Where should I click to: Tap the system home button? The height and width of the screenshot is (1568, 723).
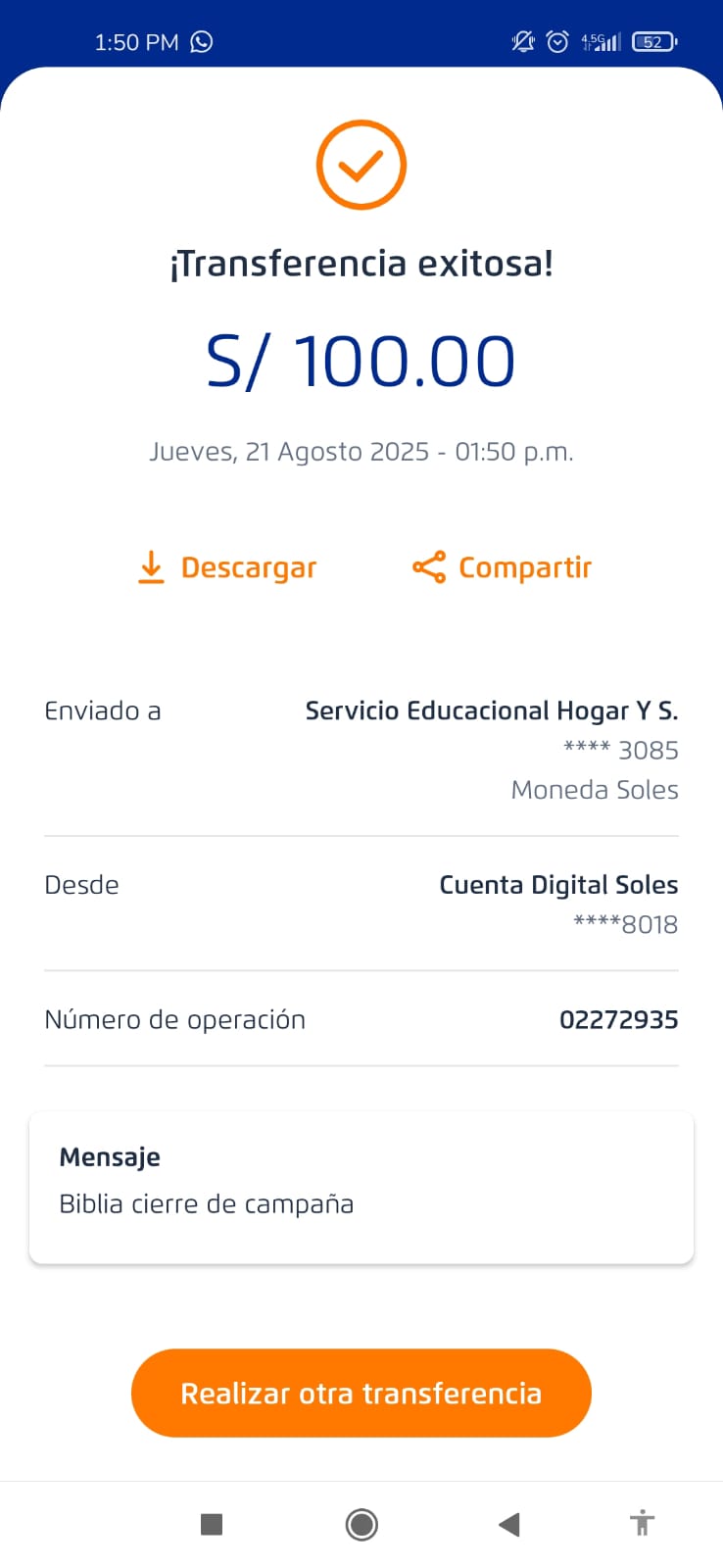click(x=361, y=1524)
